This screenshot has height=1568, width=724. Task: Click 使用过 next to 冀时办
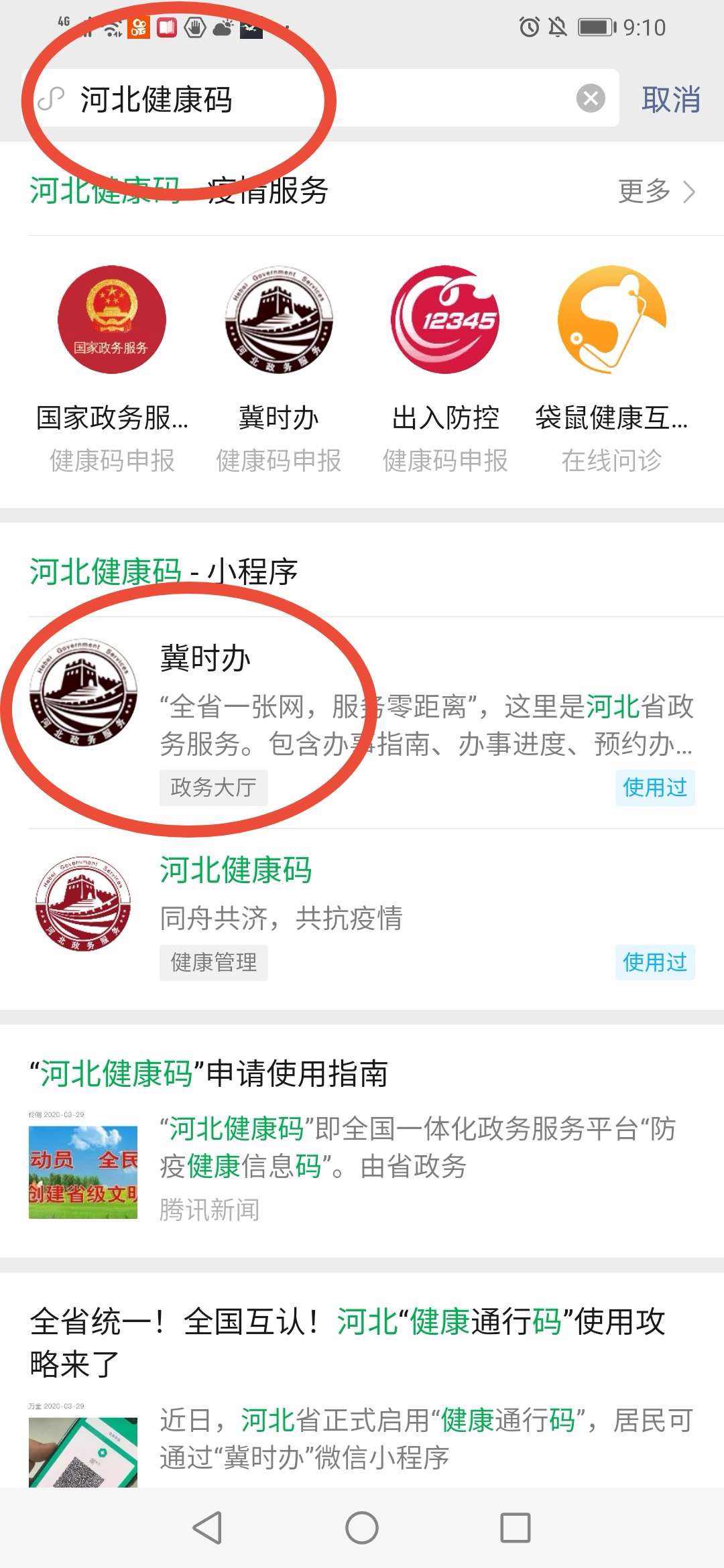point(654,789)
